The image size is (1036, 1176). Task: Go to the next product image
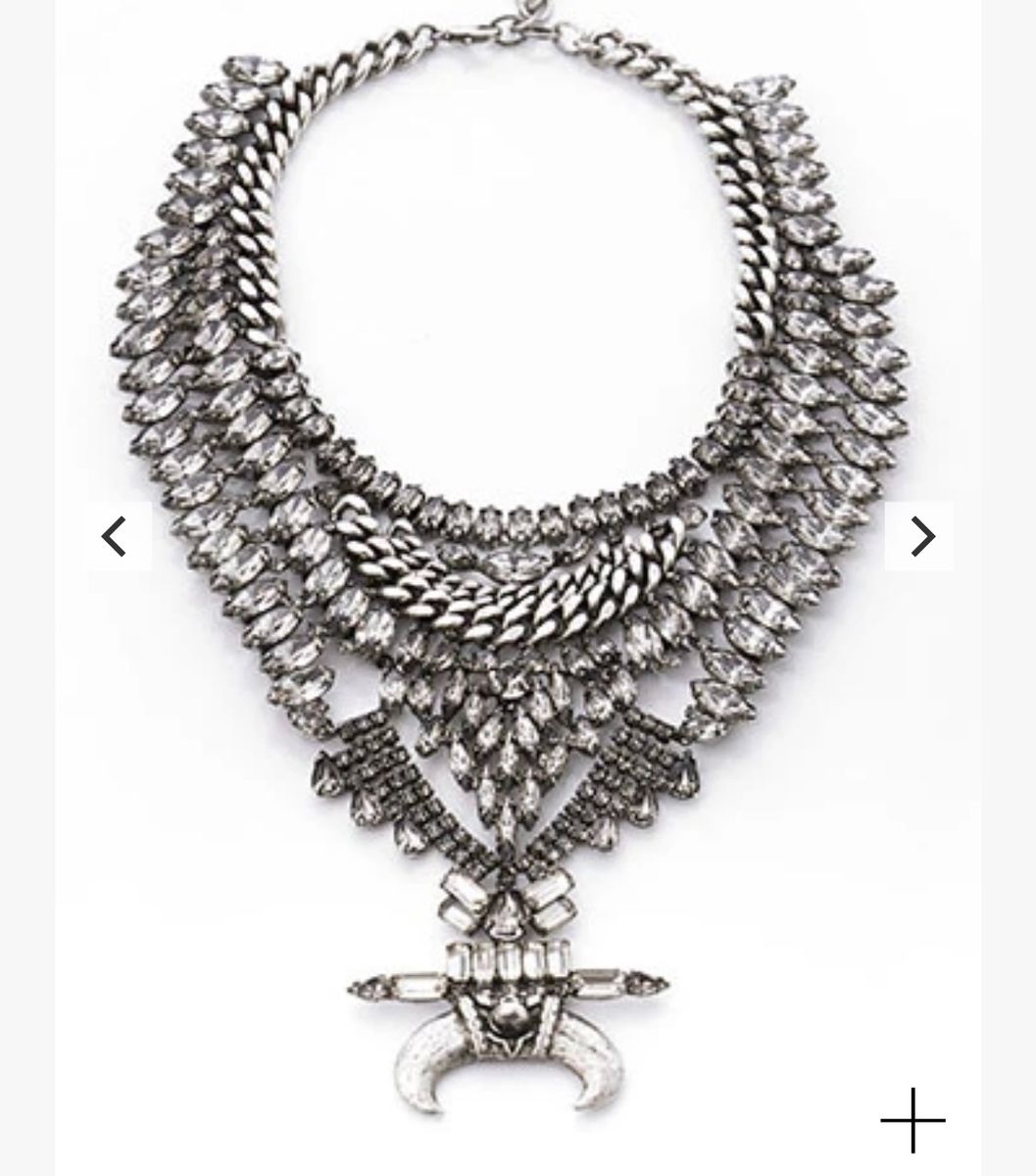920,536
